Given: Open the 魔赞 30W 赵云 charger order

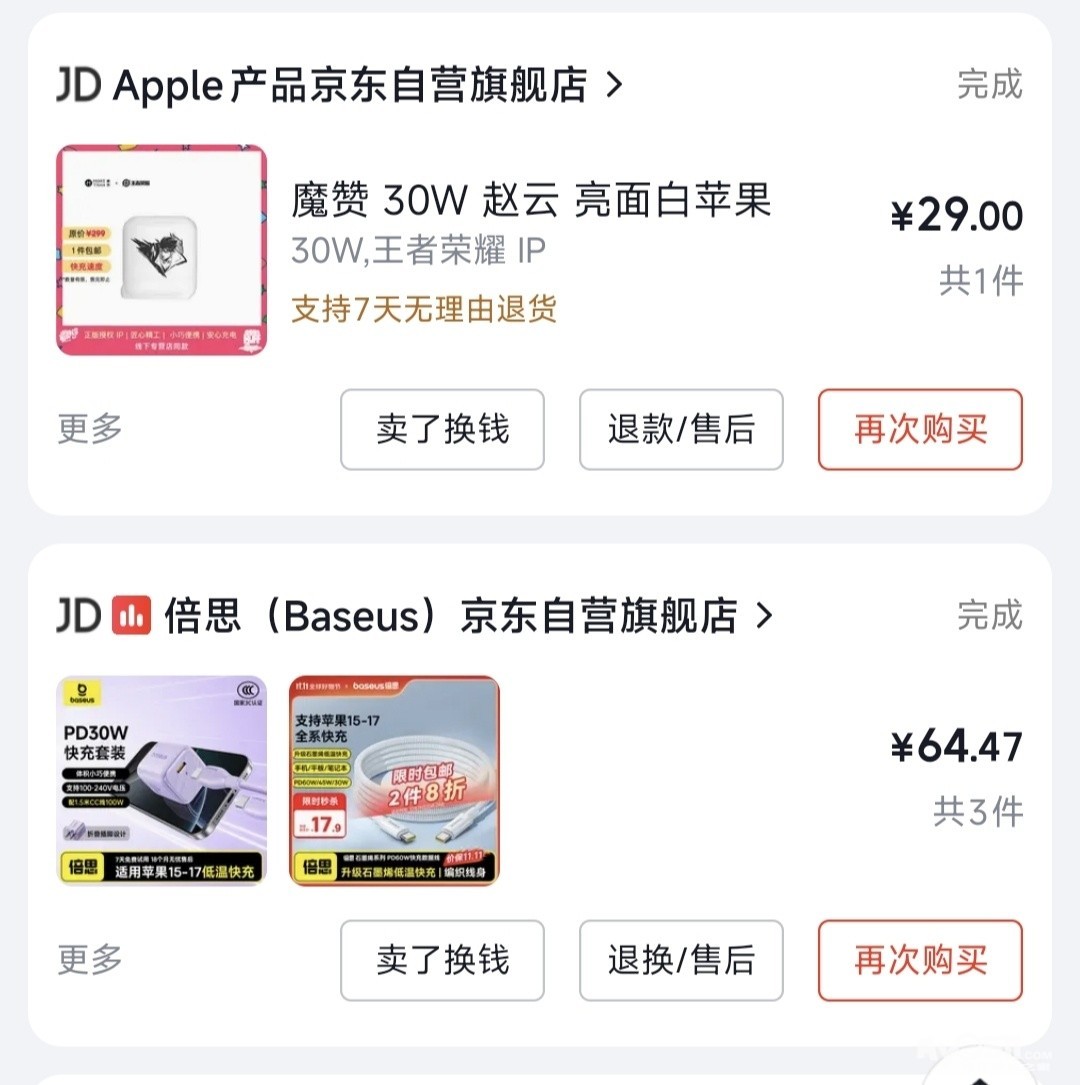Looking at the screenshot, I should [530, 201].
